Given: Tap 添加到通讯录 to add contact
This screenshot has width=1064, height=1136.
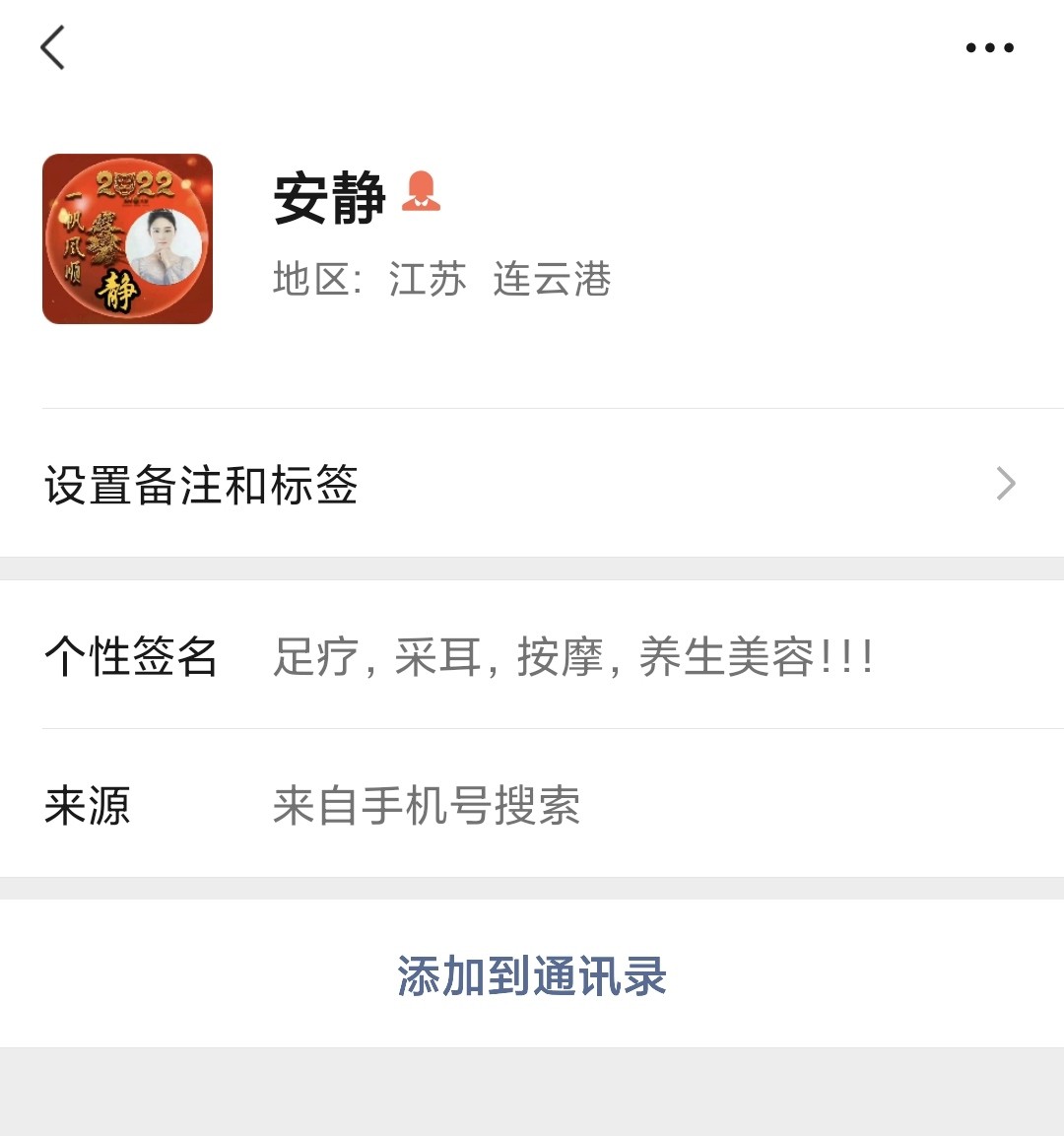Looking at the screenshot, I should [x=532, y=975].
